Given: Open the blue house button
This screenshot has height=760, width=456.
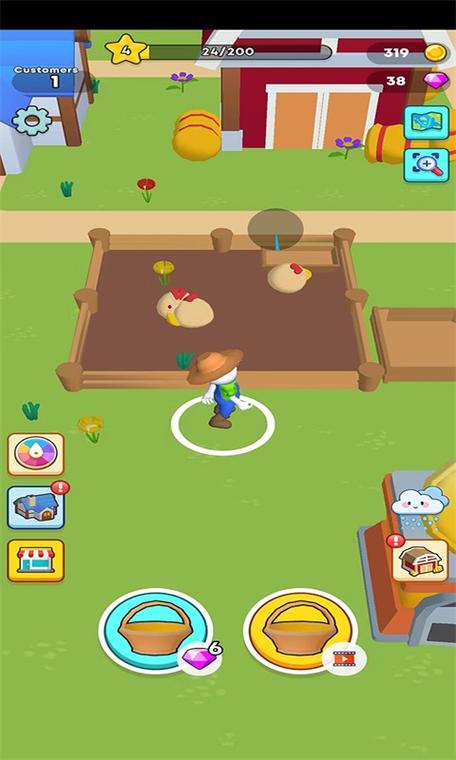Looking at the screenshot, I should (36, 507).
